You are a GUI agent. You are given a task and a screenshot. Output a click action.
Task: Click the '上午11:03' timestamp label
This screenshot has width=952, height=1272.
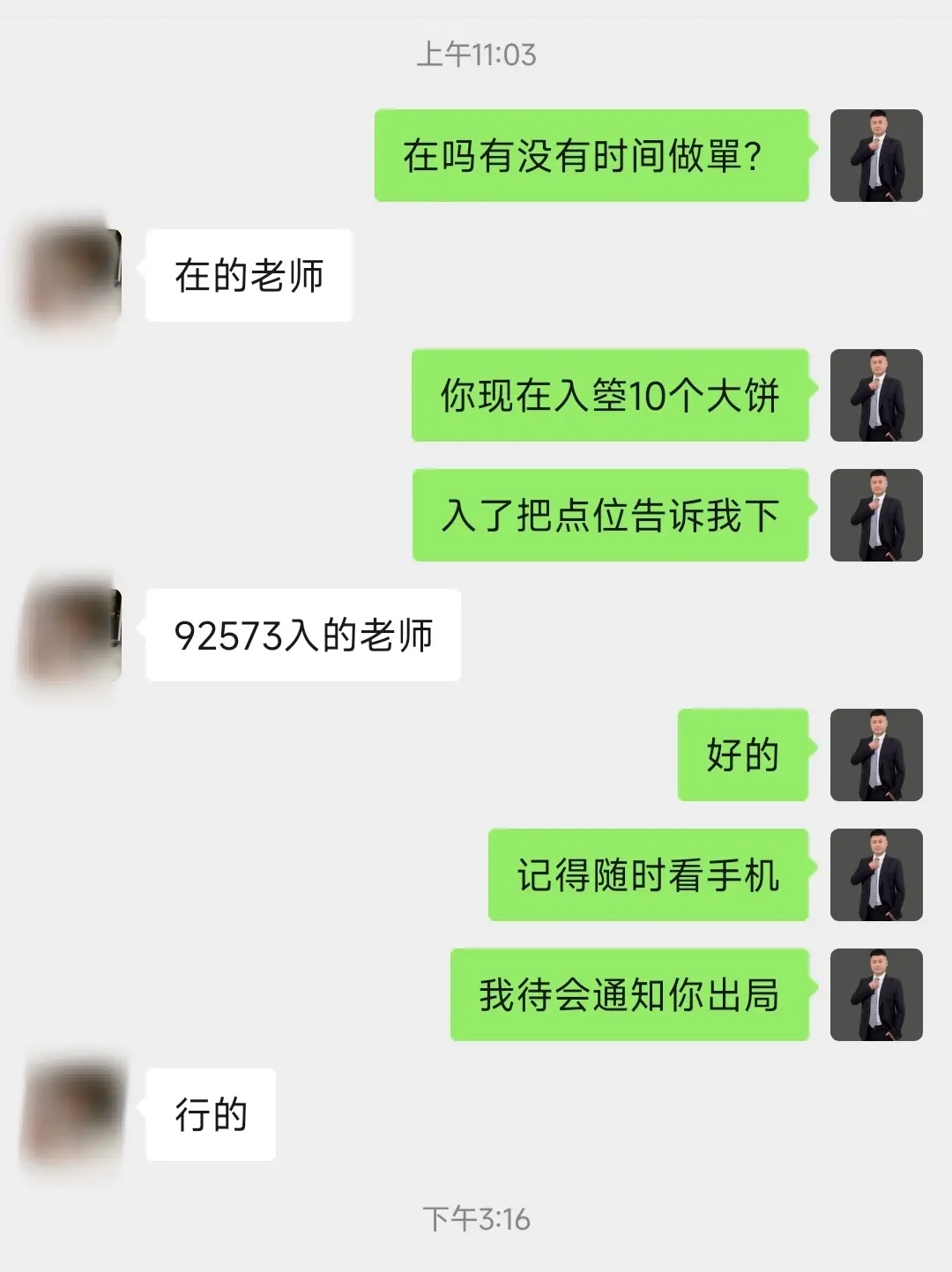pos(476,55)
